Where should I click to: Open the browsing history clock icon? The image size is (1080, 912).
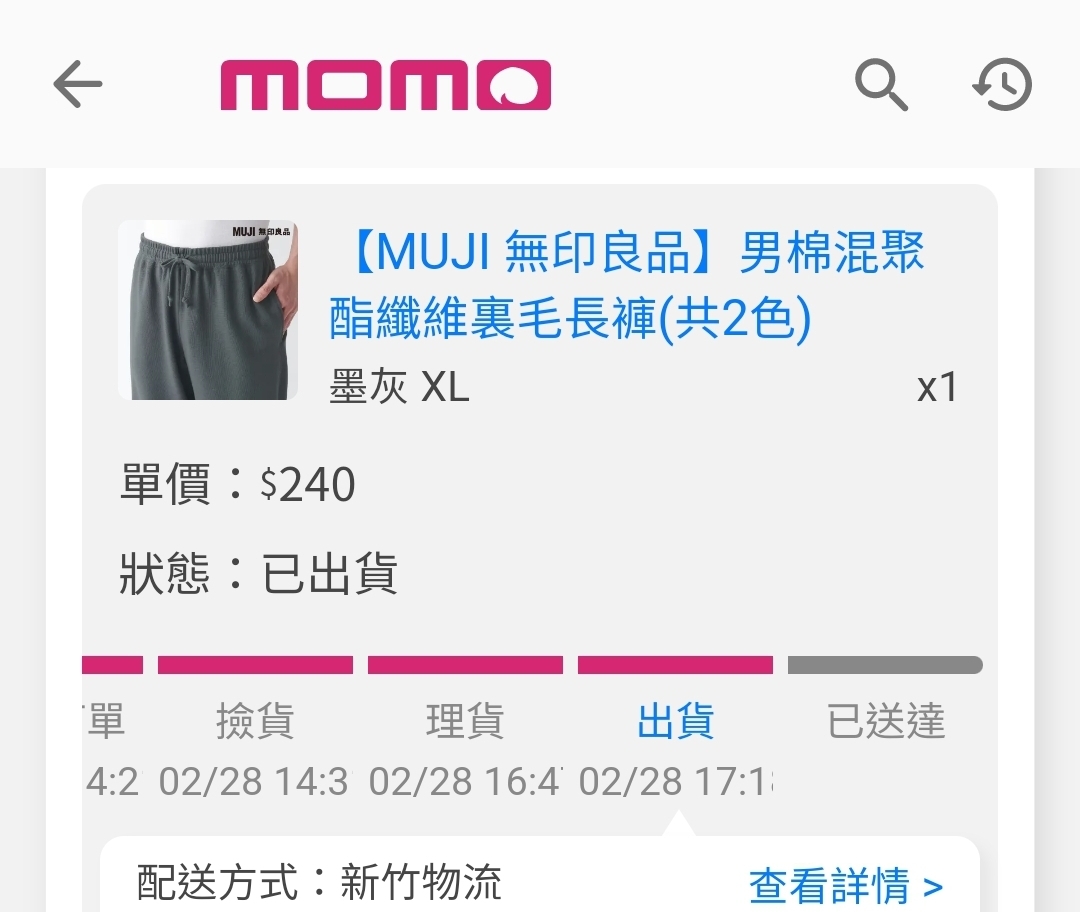click(x=1002, y=85)
